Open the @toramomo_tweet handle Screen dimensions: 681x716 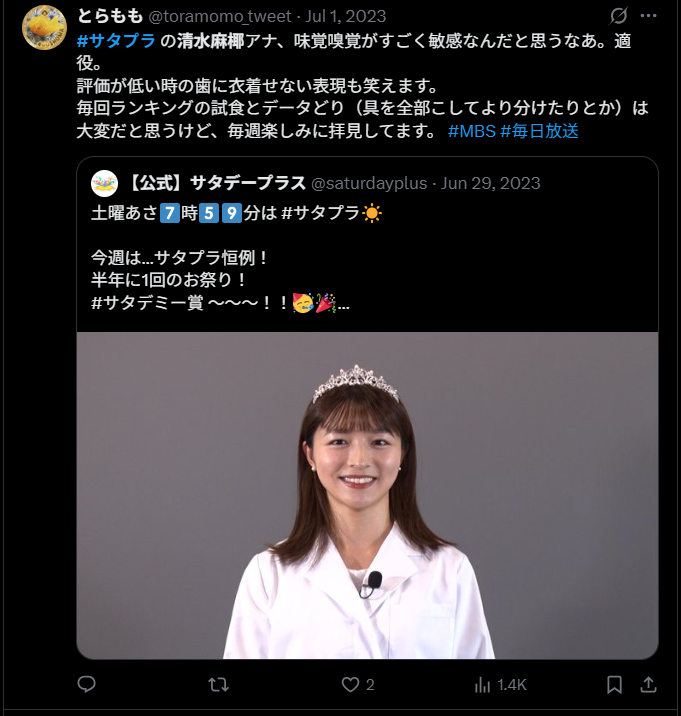click(220, 16)
